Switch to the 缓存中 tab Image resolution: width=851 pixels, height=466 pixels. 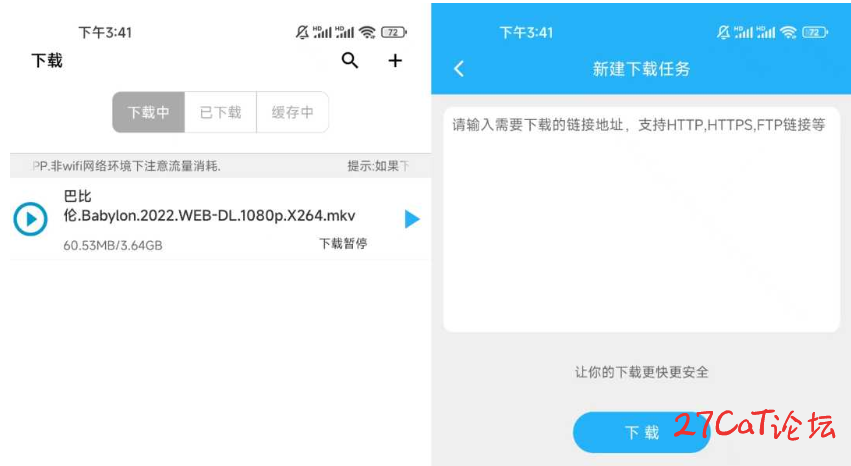(292, 113)
